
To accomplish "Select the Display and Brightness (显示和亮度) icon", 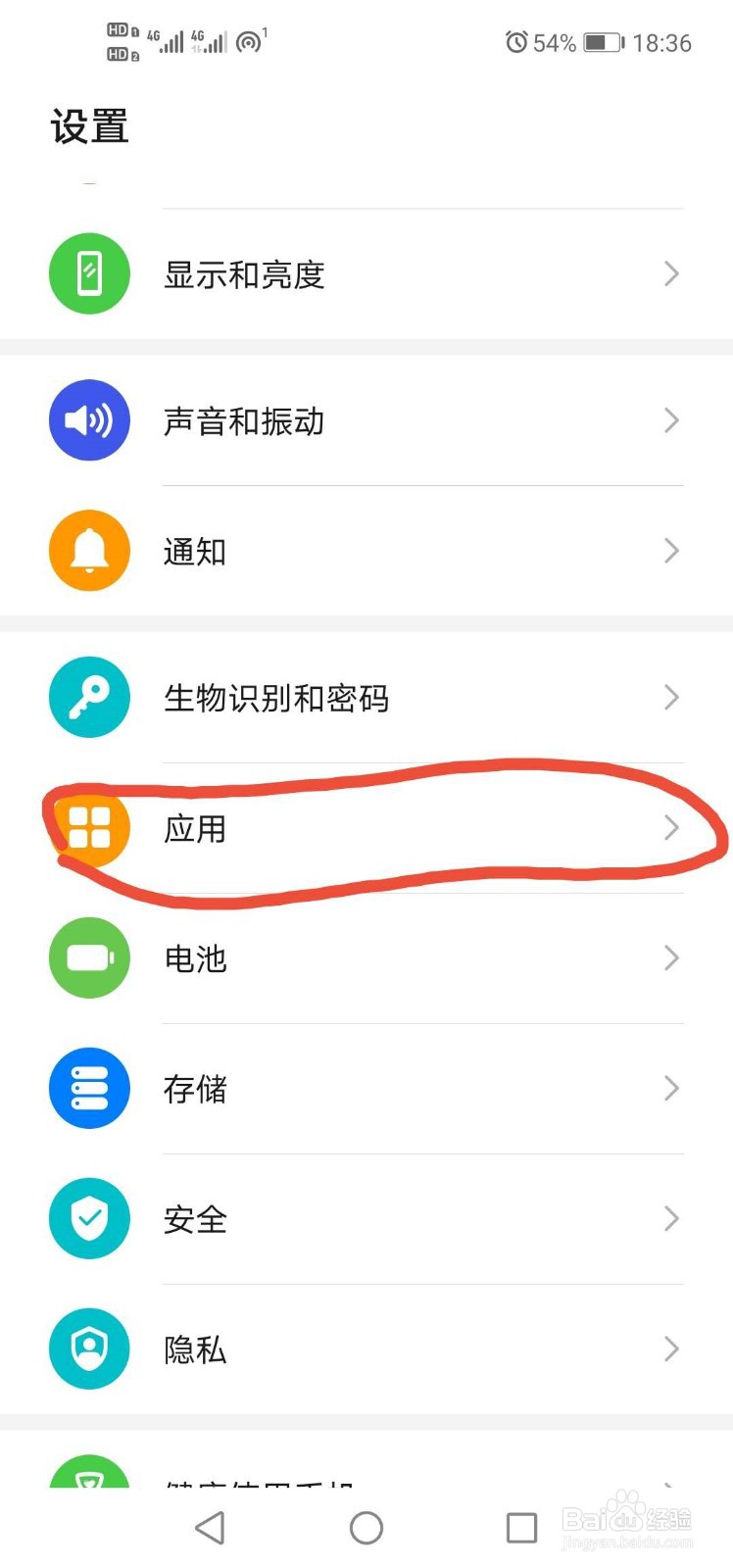I will [89, 274].
